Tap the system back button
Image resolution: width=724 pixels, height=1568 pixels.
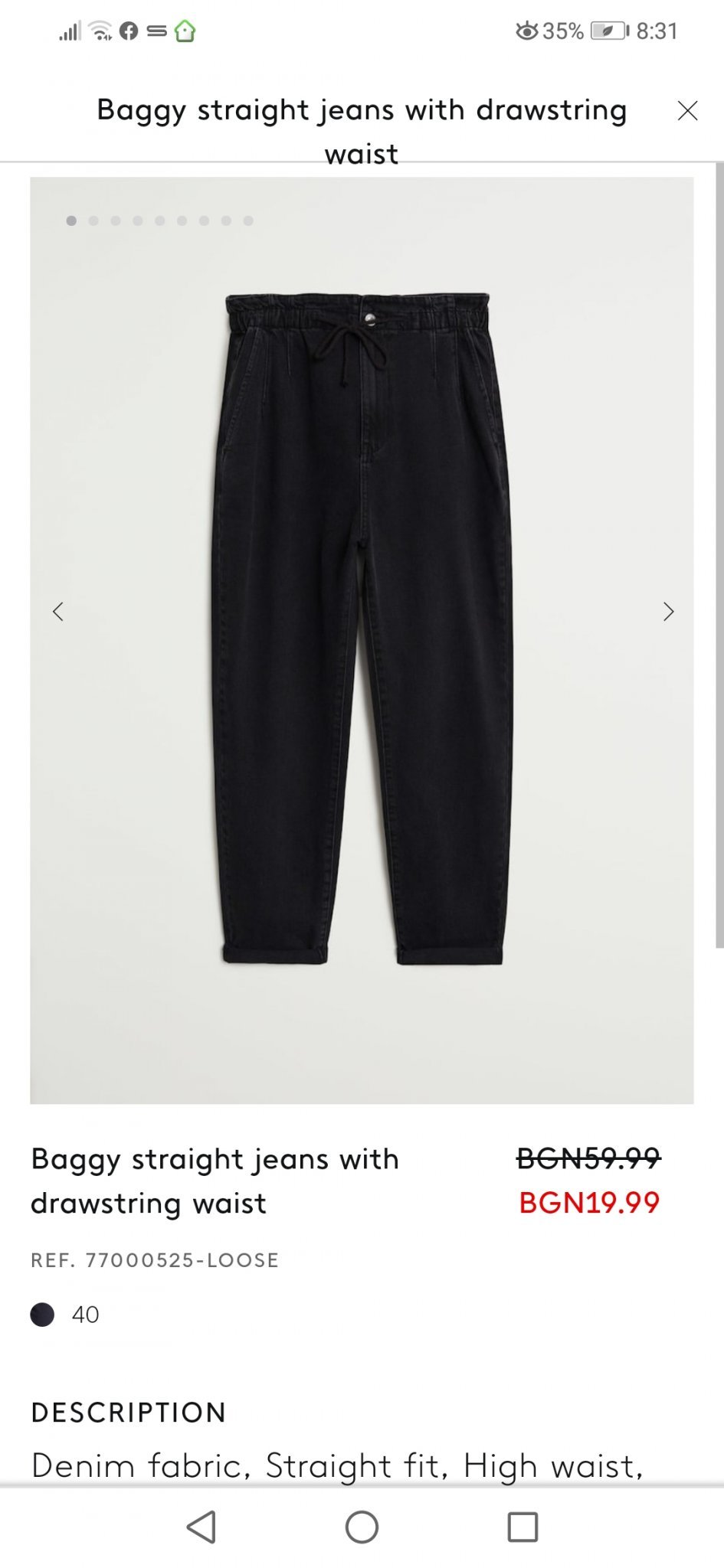coord(201,1527)
